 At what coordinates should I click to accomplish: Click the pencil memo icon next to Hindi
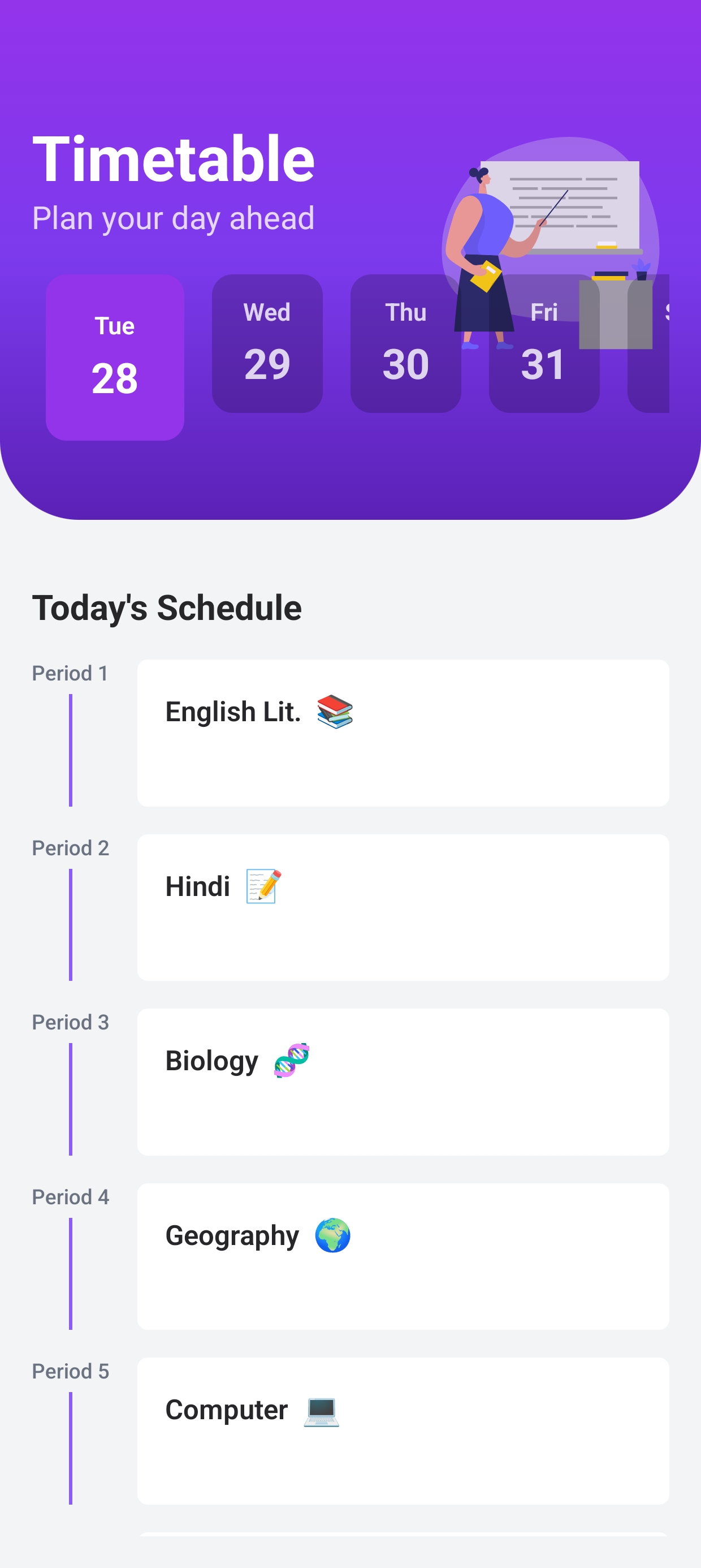(261, 888)
